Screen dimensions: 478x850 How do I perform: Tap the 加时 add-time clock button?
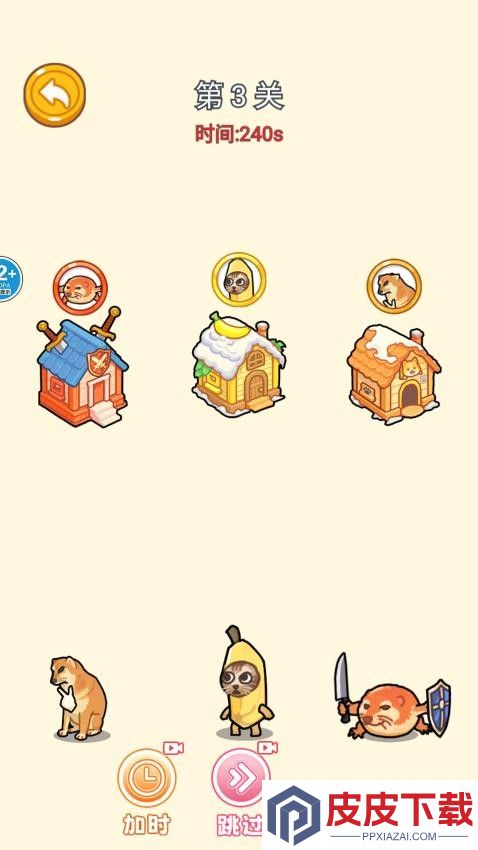(147, 779)
